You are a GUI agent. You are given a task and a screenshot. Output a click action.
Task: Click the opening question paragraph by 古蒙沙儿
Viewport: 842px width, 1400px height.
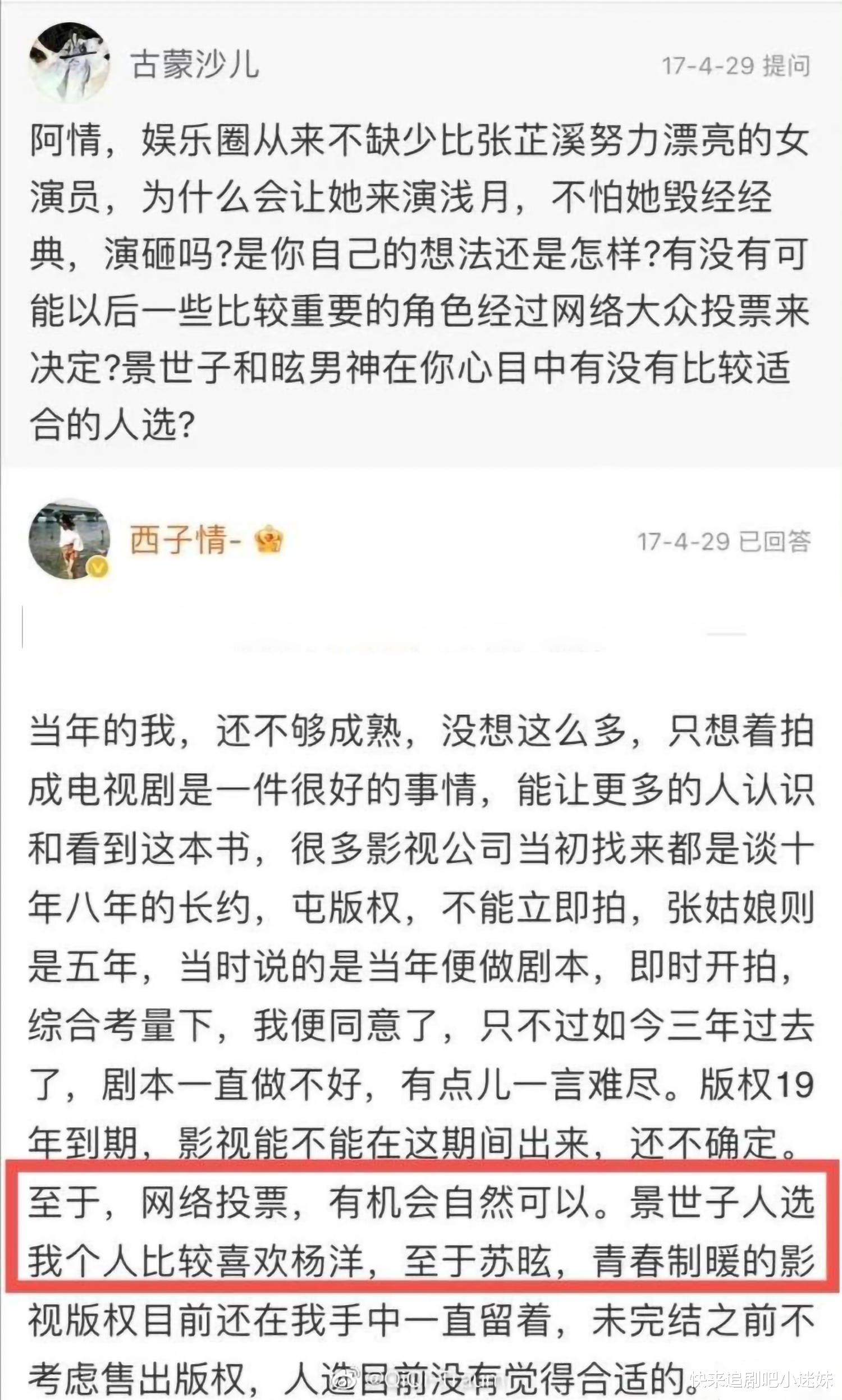[420, 278]
